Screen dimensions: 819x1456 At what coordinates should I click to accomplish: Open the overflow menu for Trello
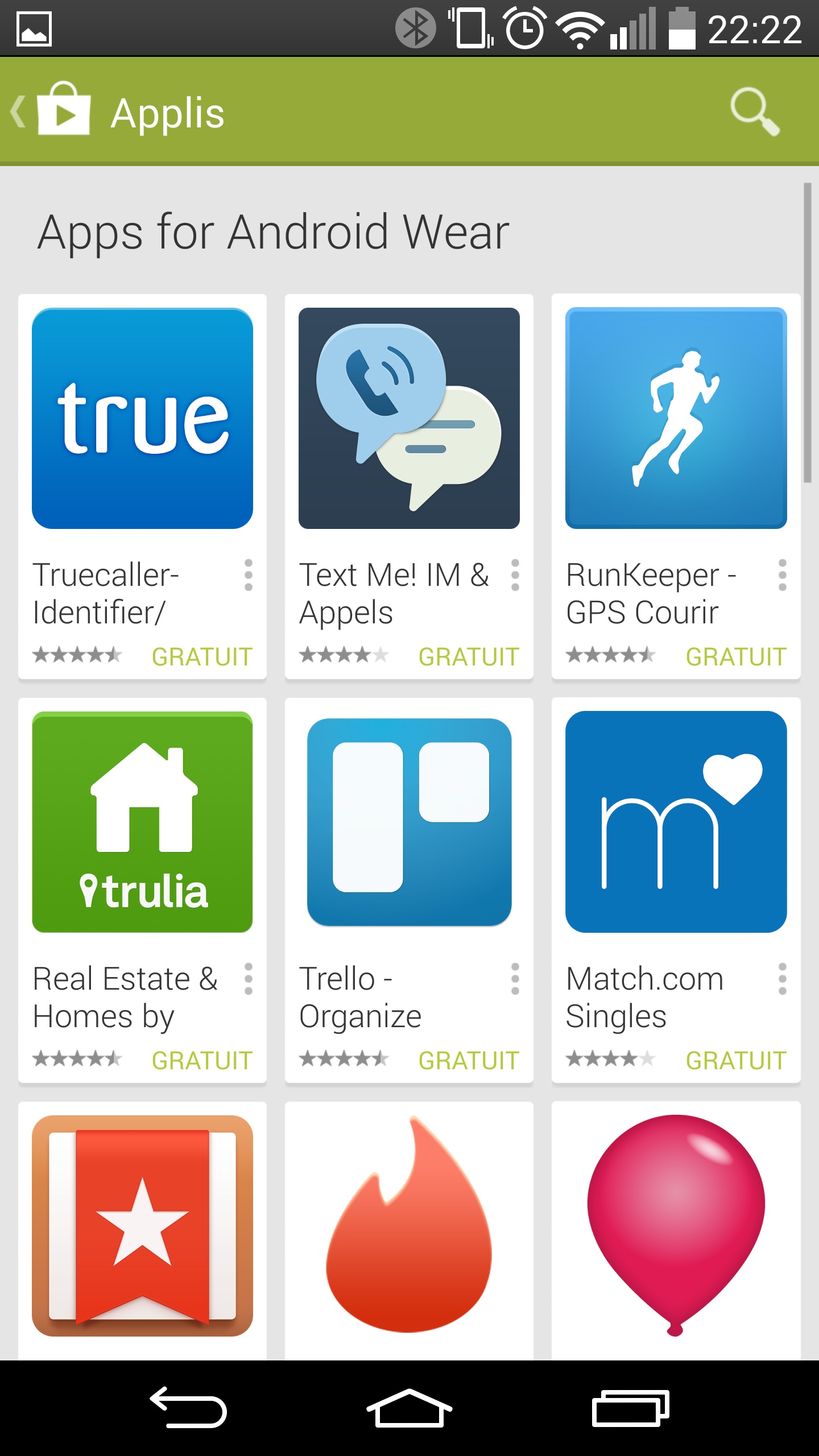point(515,979)
